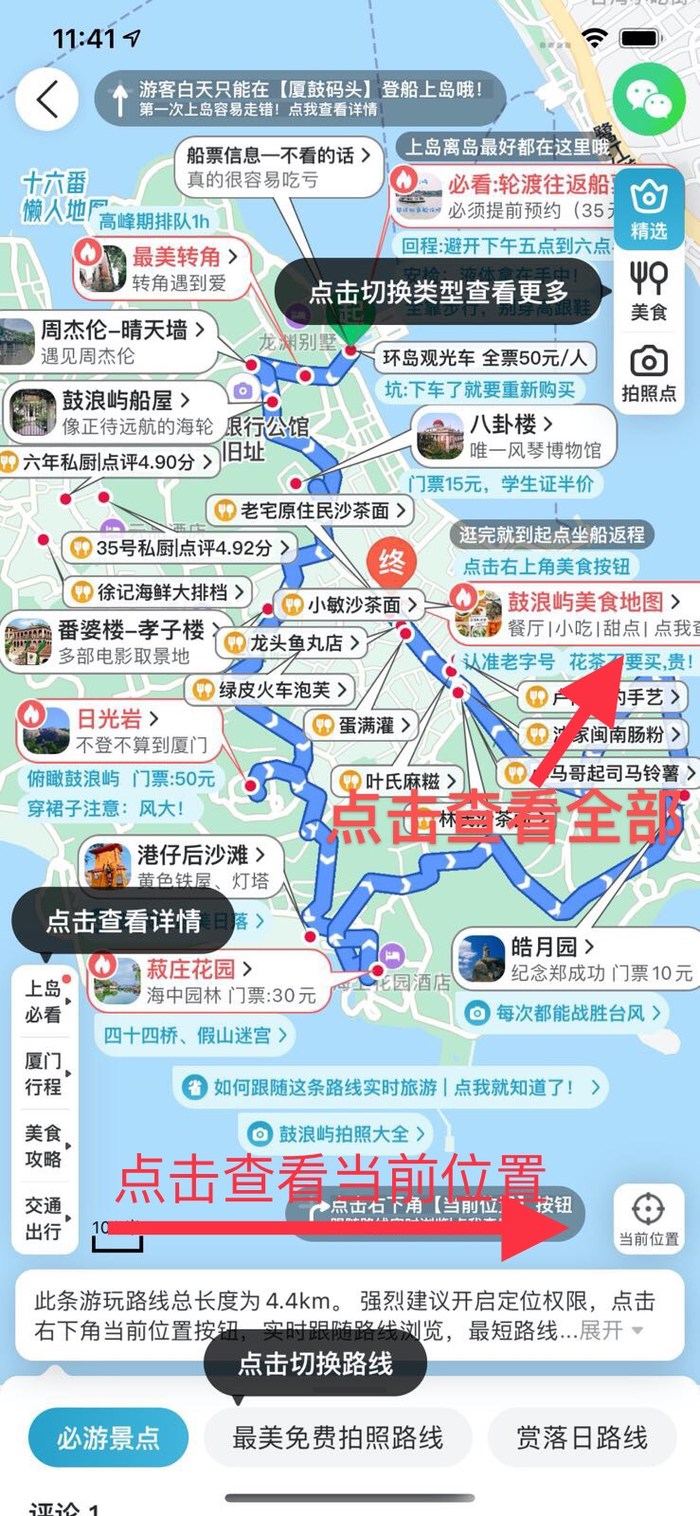
Task: Switch the map to 美食 spots
Action: pyautogui.click(x=648, y=290)
